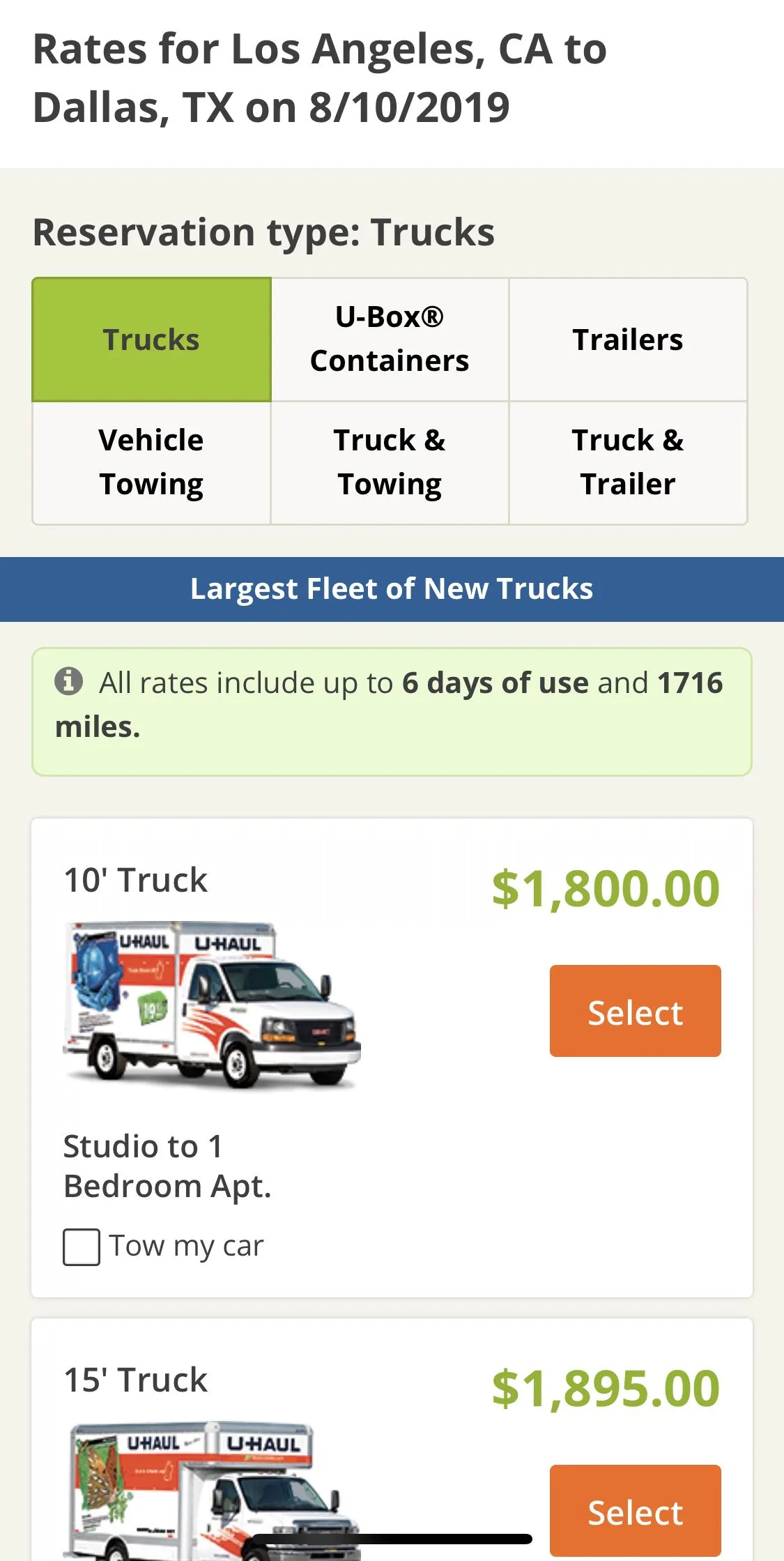Open the 10' Truck photo
The image size is (784, 1561).
pyautogui.click(x=213, y=1005)
